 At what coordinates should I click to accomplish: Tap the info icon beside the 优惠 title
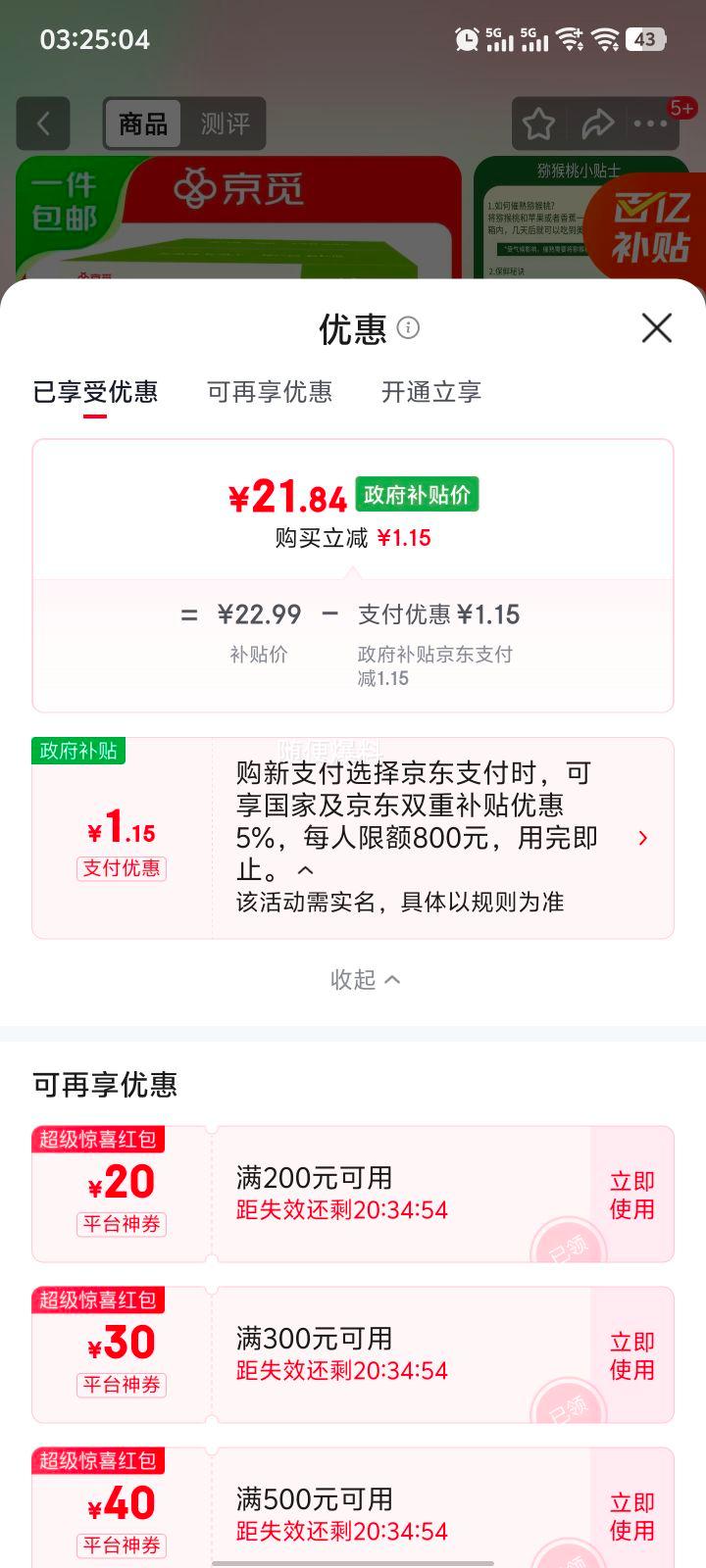(410, 328)
